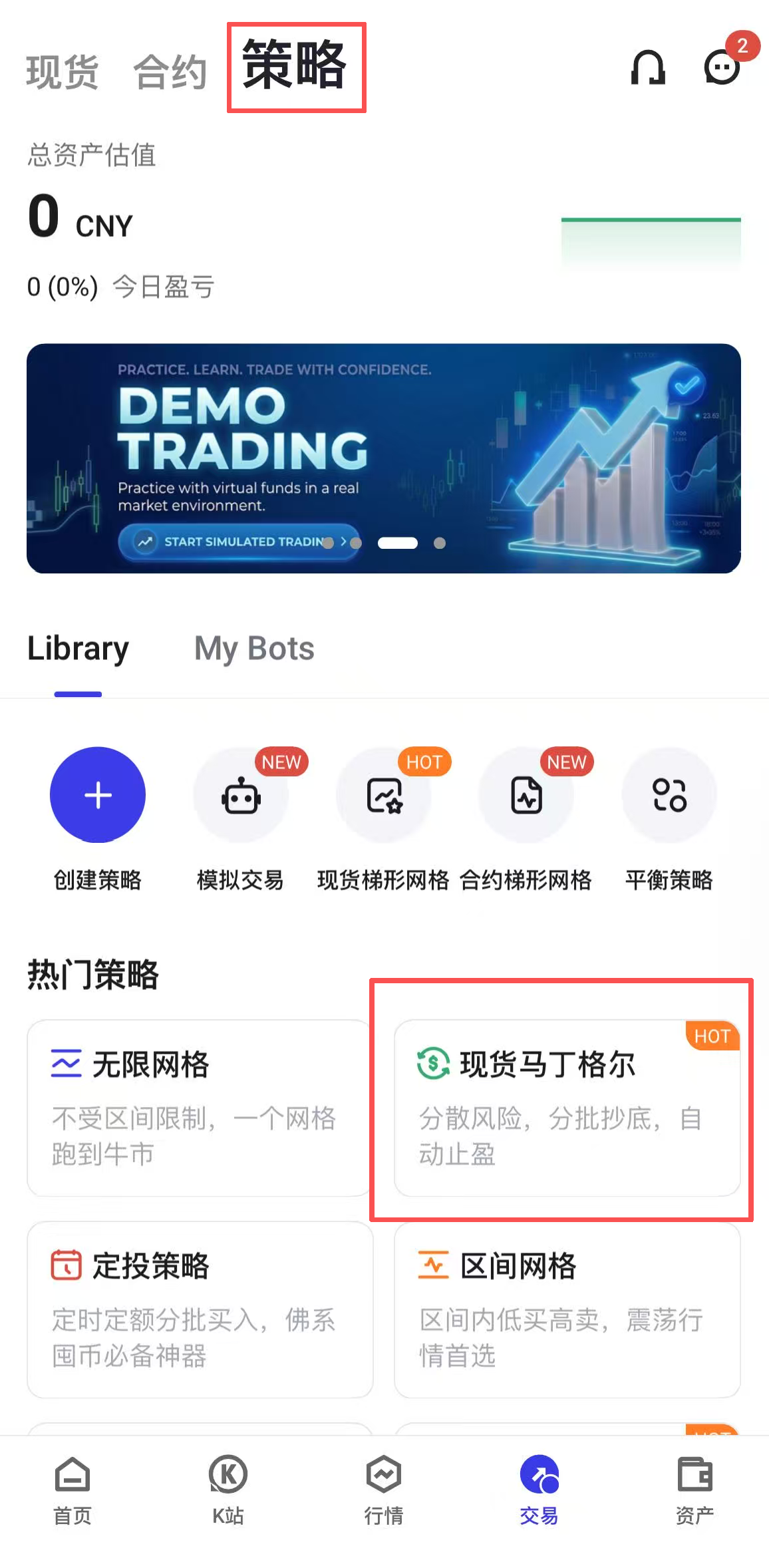
Task: Switch to 行情 in bottom navigation
Action: point(384,1490)
